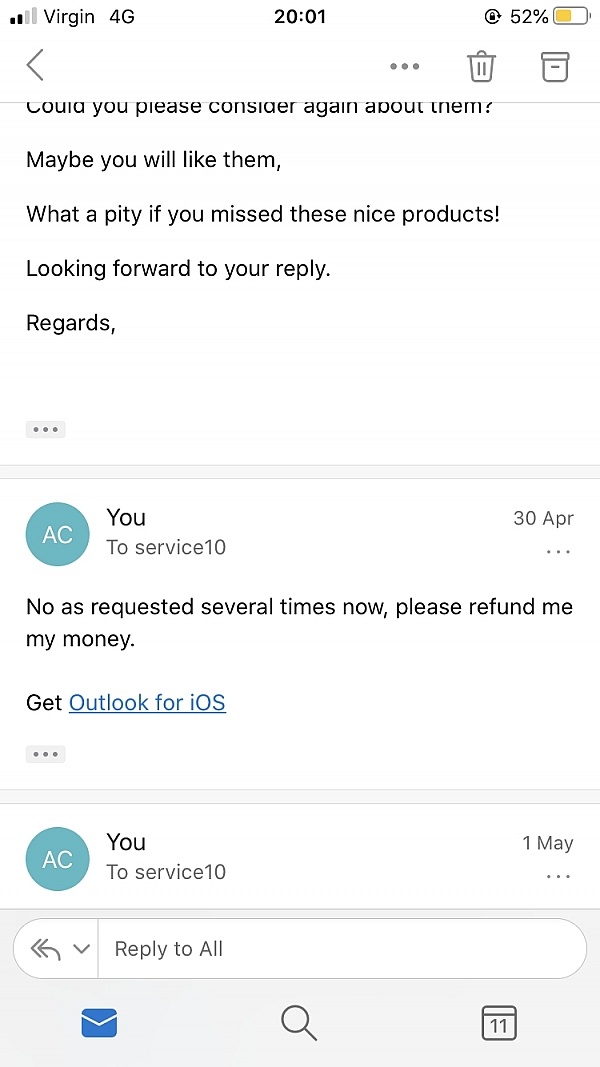Open the Outlook for iOS link

(x=147, y=702)
